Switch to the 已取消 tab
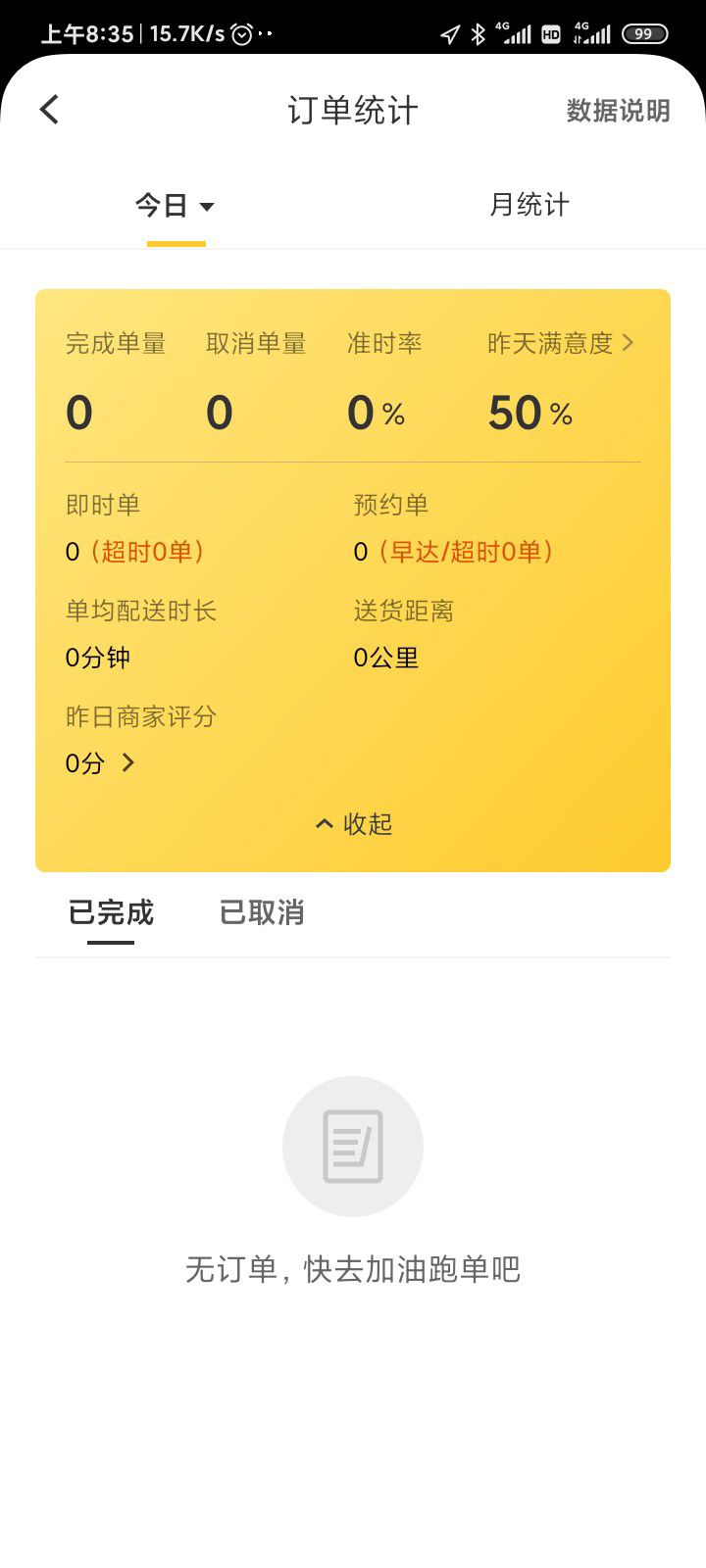Screen dimensions: 706x1568 click(x=262, y=912)
